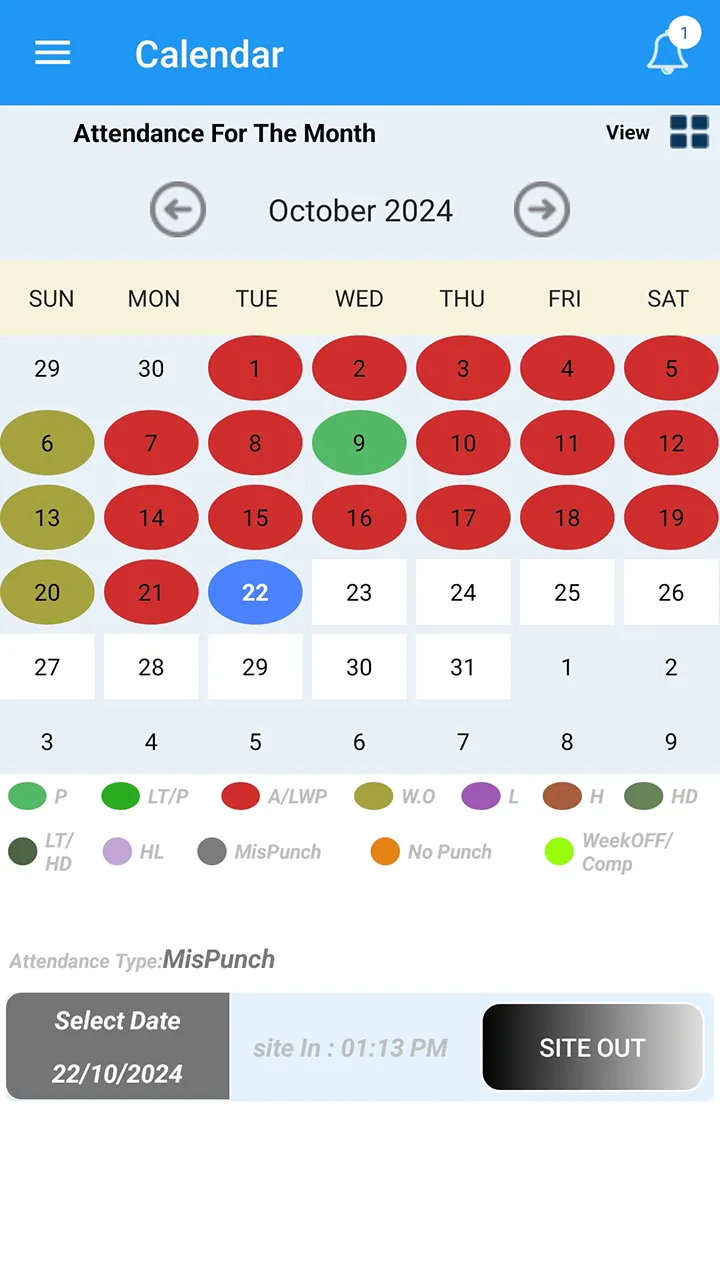Select October 19 on the calendar
Viewport: 720px width, 1280px height.
pyautogui.click(x=671, y=518)
